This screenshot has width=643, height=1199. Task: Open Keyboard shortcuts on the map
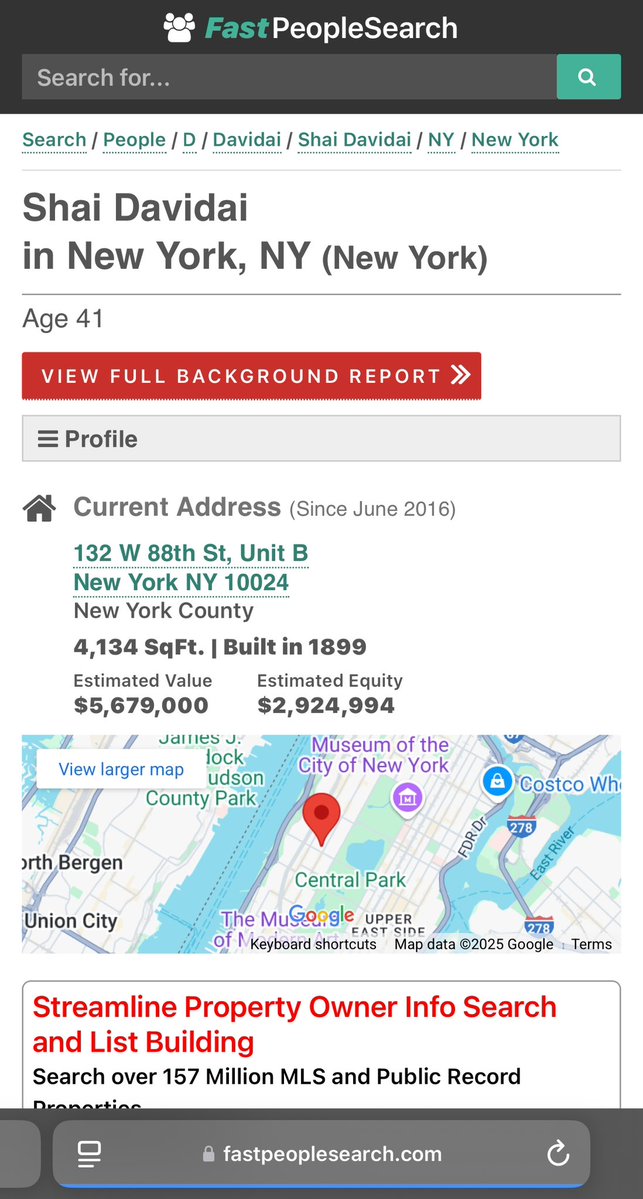(x=313, y=944)
